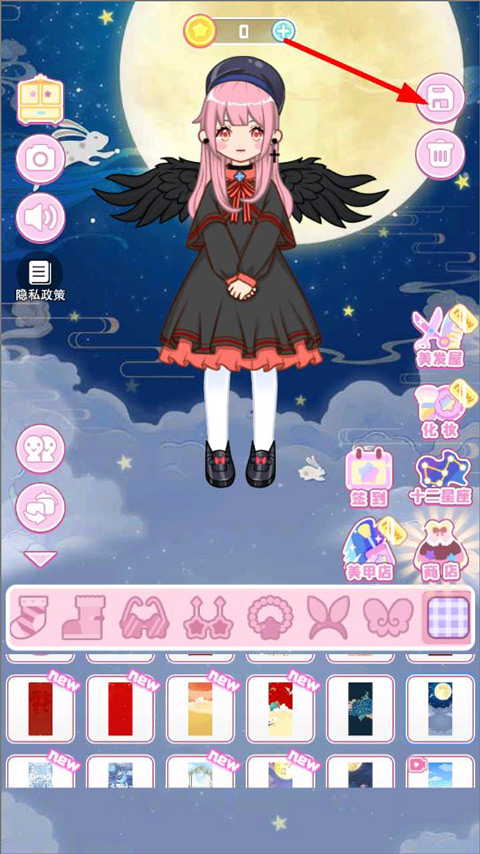The image size is (480, 854).
Task: Tap the save floppy disk icon
Action: click(440, 99)
